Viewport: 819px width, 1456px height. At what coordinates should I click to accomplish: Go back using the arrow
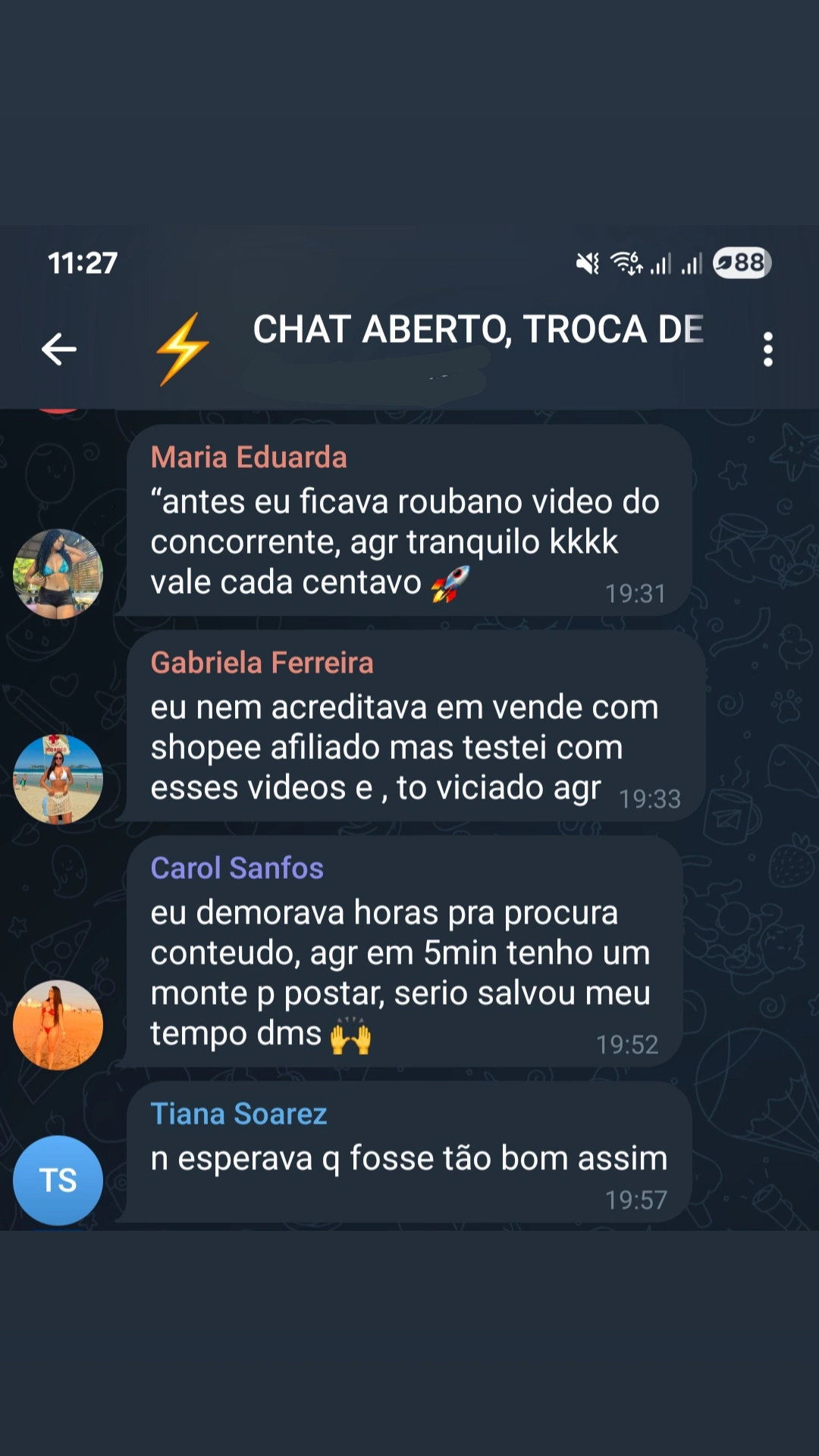click(x=59, y=350)
